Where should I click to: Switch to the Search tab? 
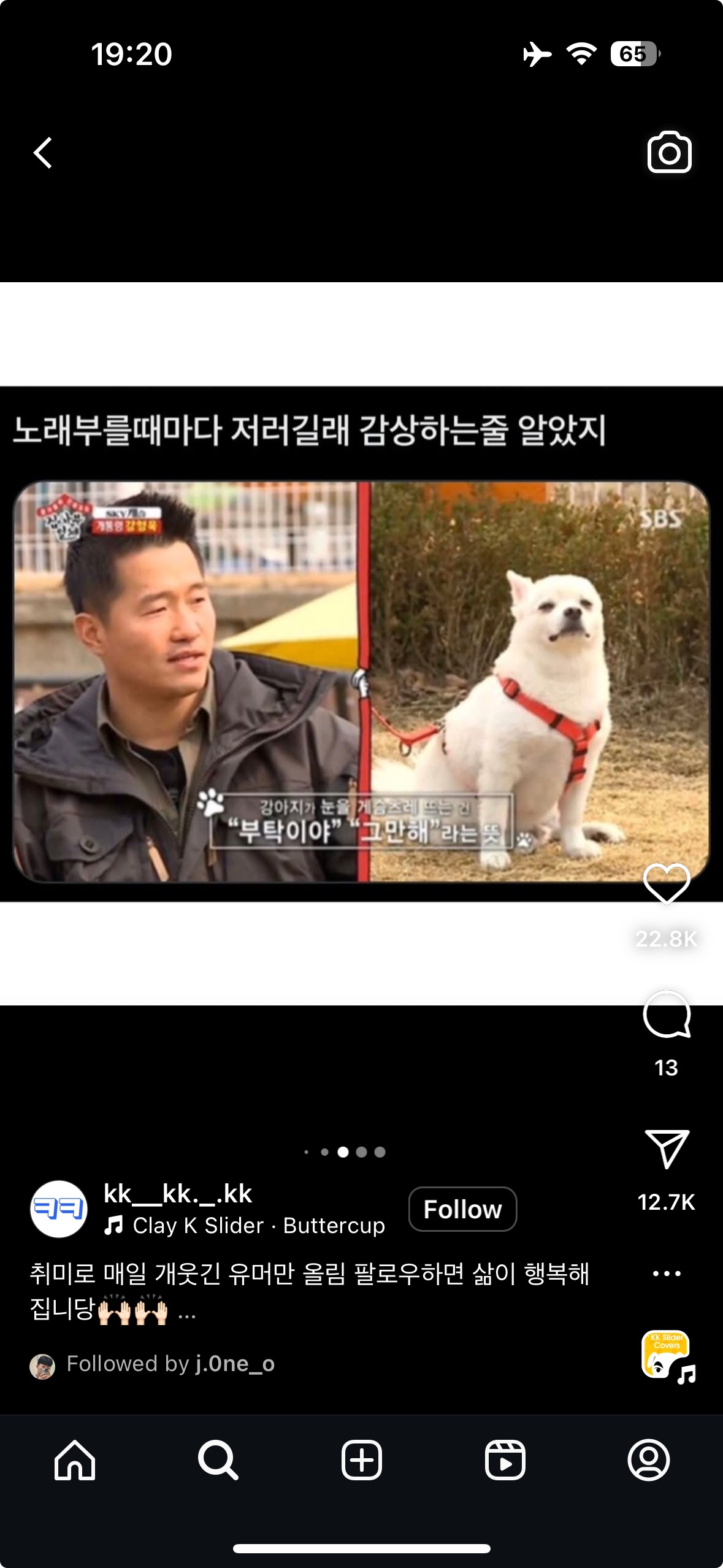[x=218, y=1460]
